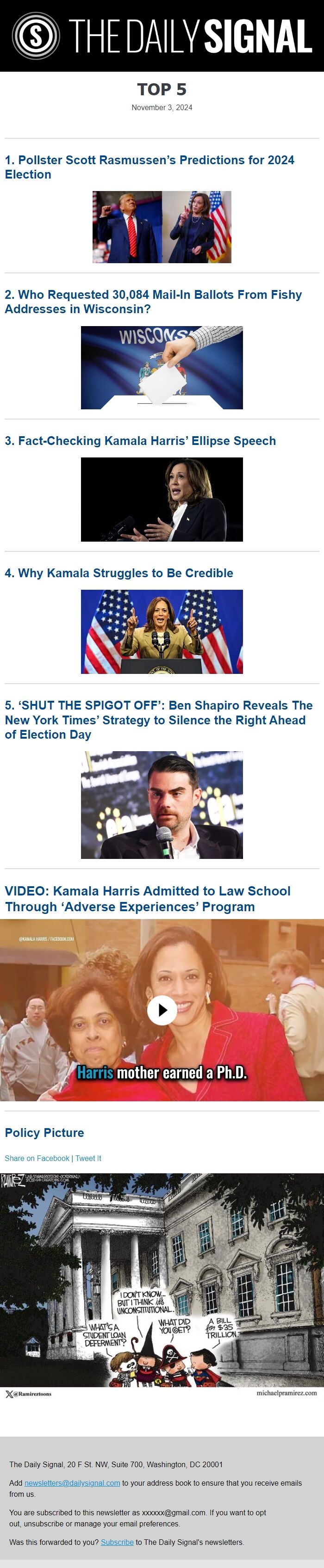The width and height of the screenshot is (324, 1568).
Task: Follow the Subscribe link in the footer
Action: [117, 1542]
